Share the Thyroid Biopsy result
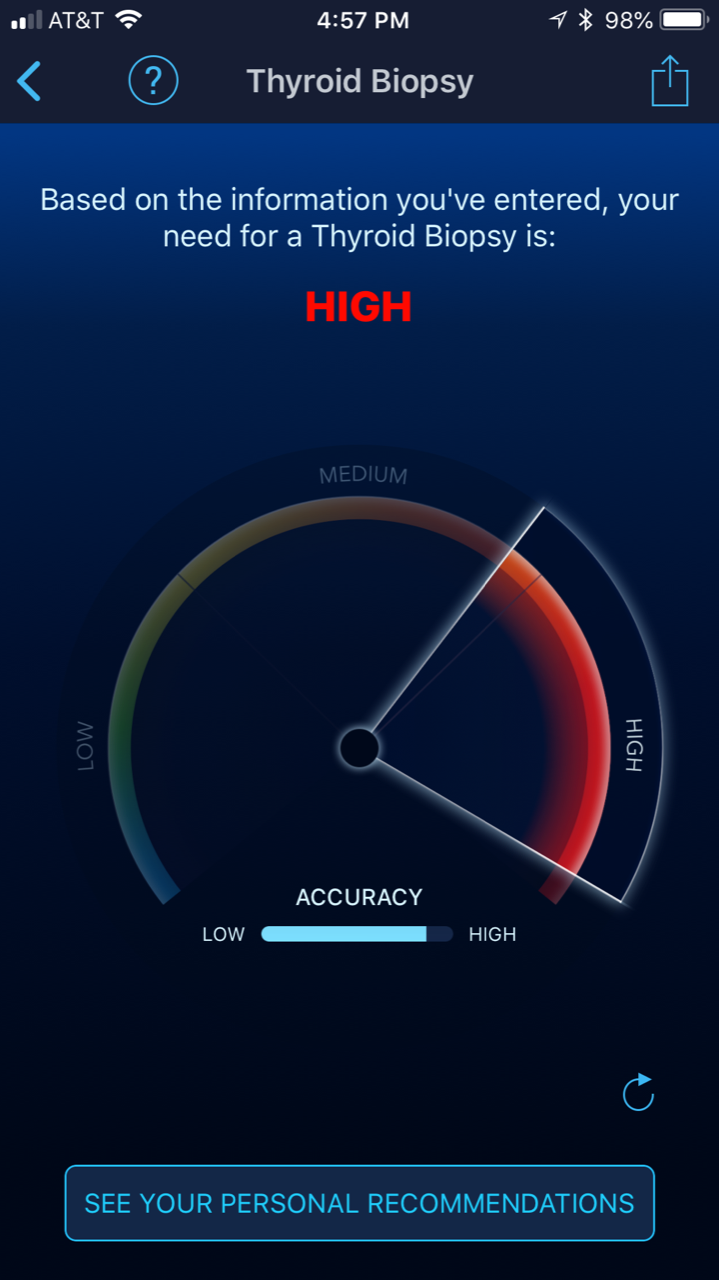 (670, 81)
